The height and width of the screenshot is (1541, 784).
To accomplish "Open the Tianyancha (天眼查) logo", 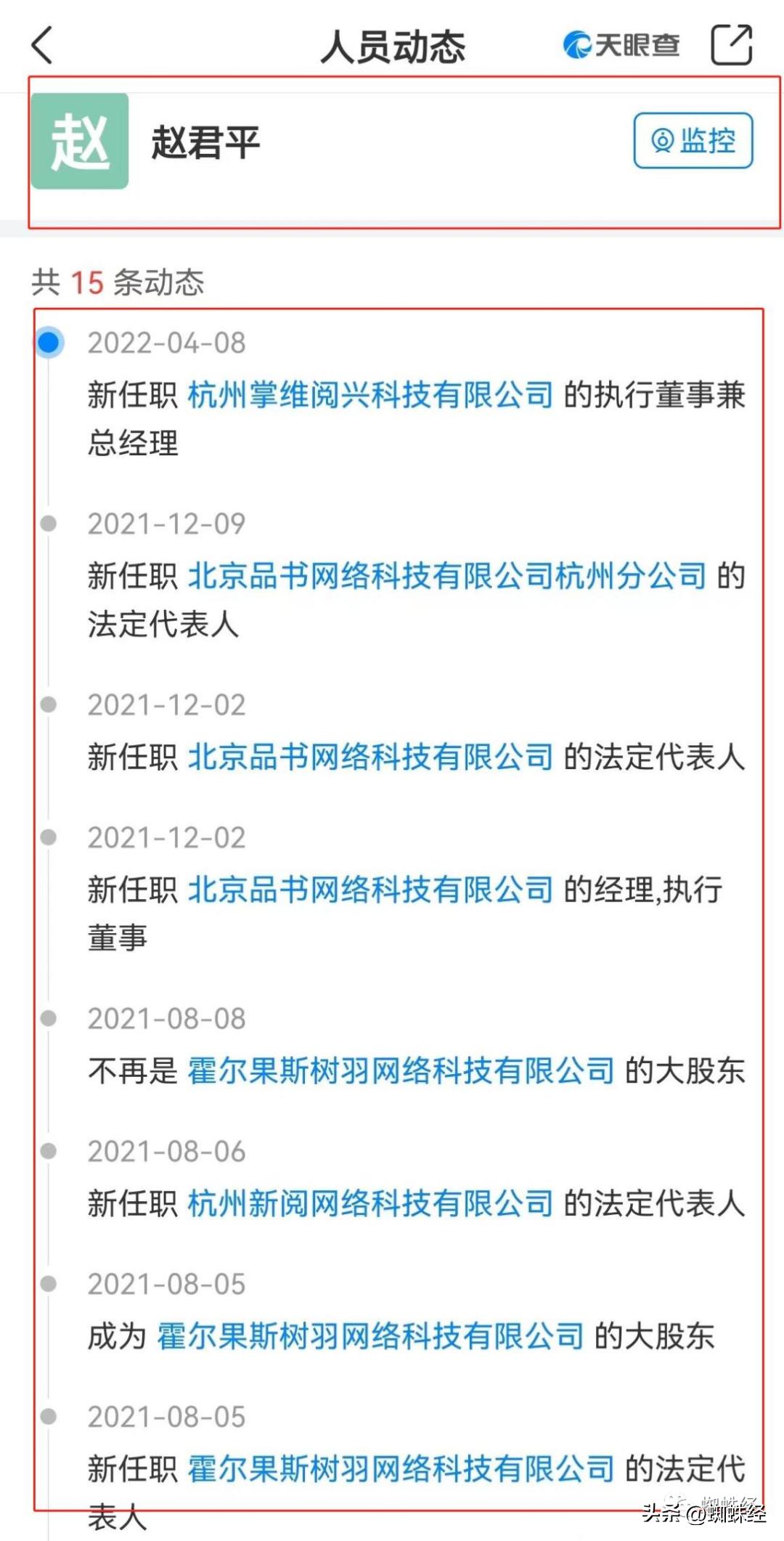I will (x=621, y=45).
